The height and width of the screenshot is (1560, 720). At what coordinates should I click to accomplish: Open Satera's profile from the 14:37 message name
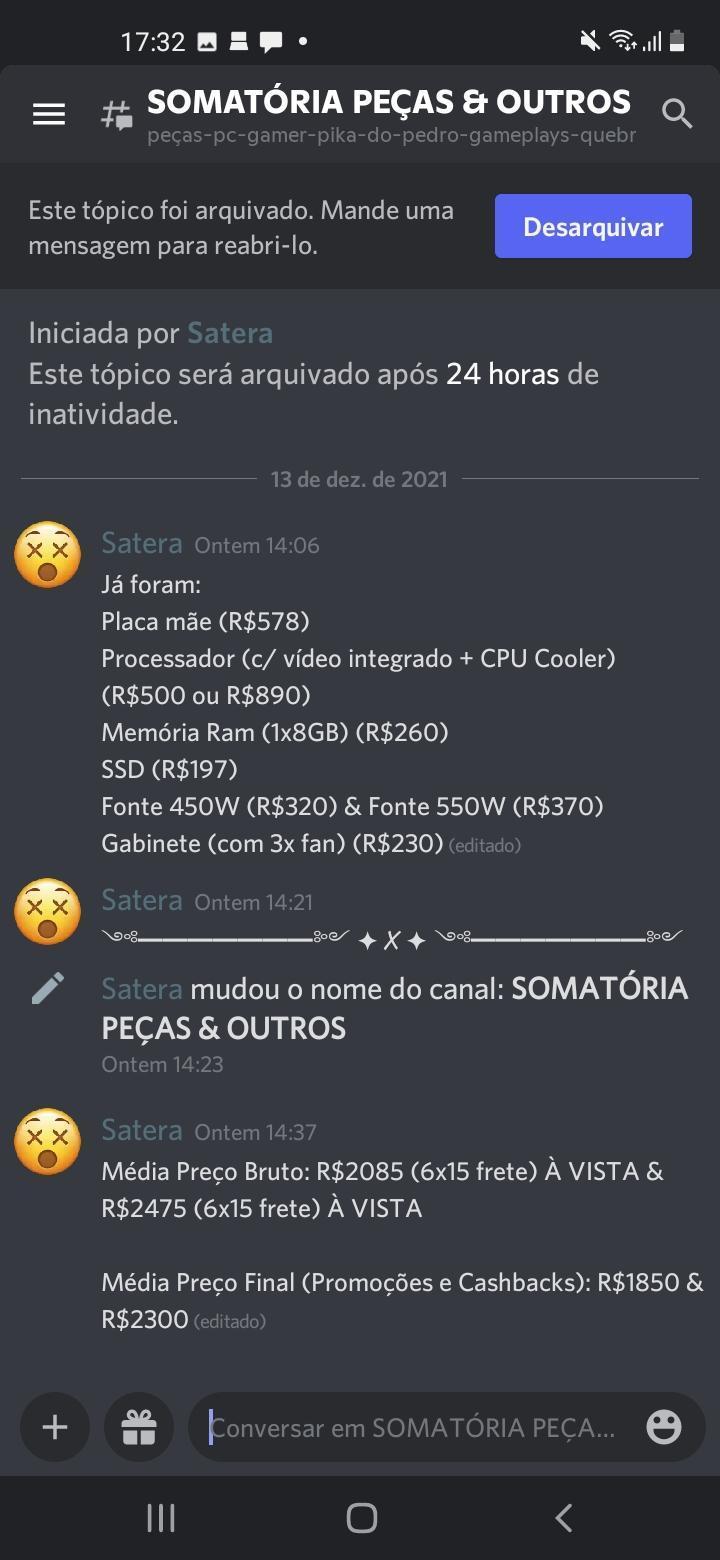coord(142,1130)
